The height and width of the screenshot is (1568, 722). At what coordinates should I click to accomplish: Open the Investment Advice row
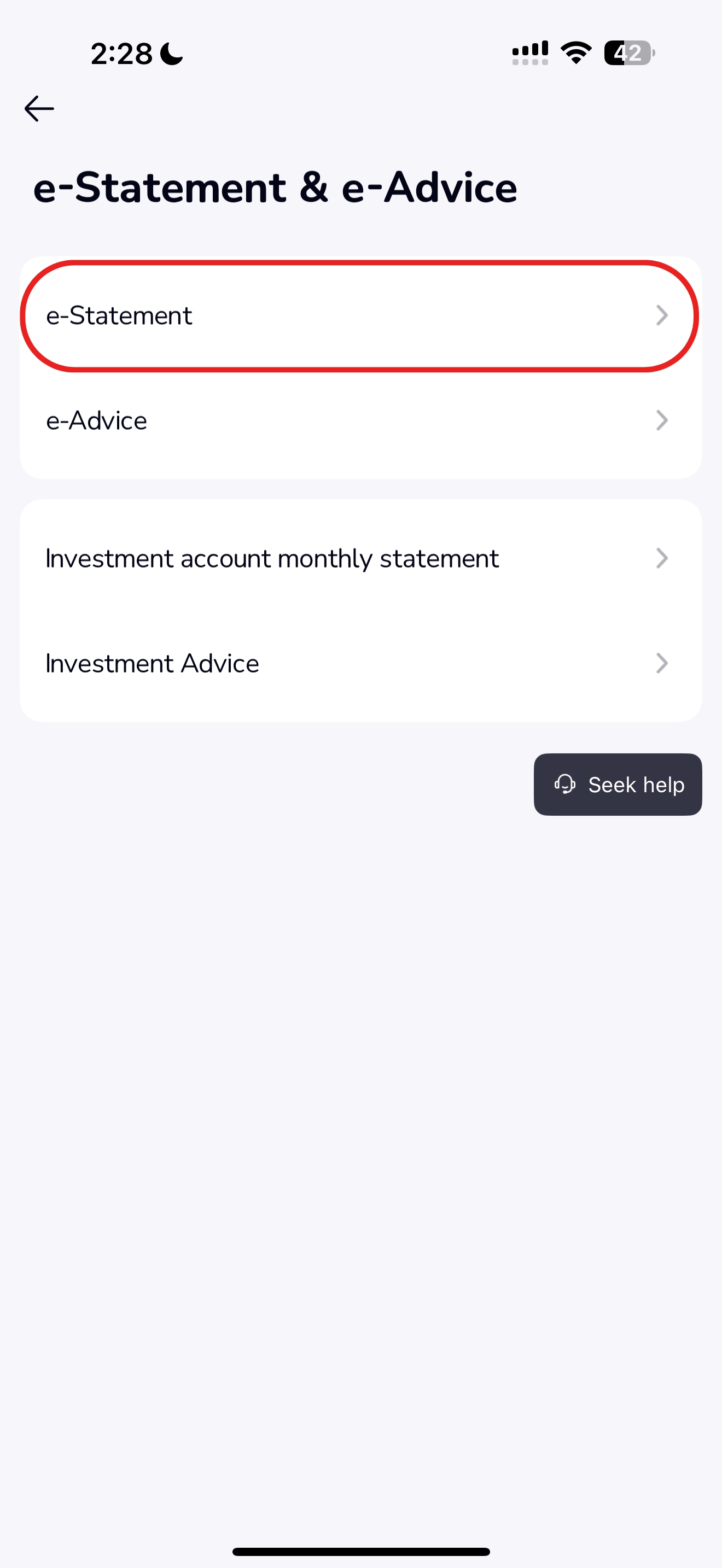pos(359,663)
